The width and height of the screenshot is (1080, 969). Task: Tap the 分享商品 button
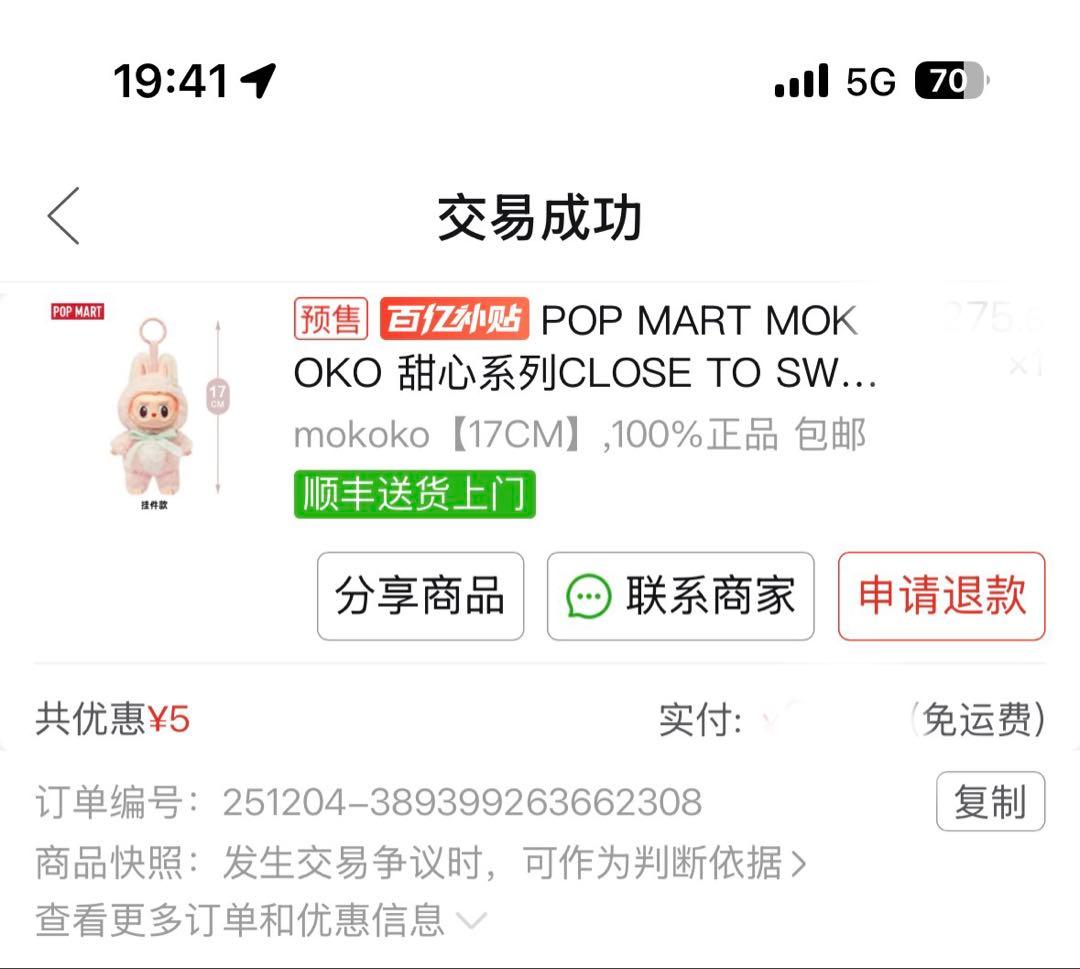click(420, 596)
